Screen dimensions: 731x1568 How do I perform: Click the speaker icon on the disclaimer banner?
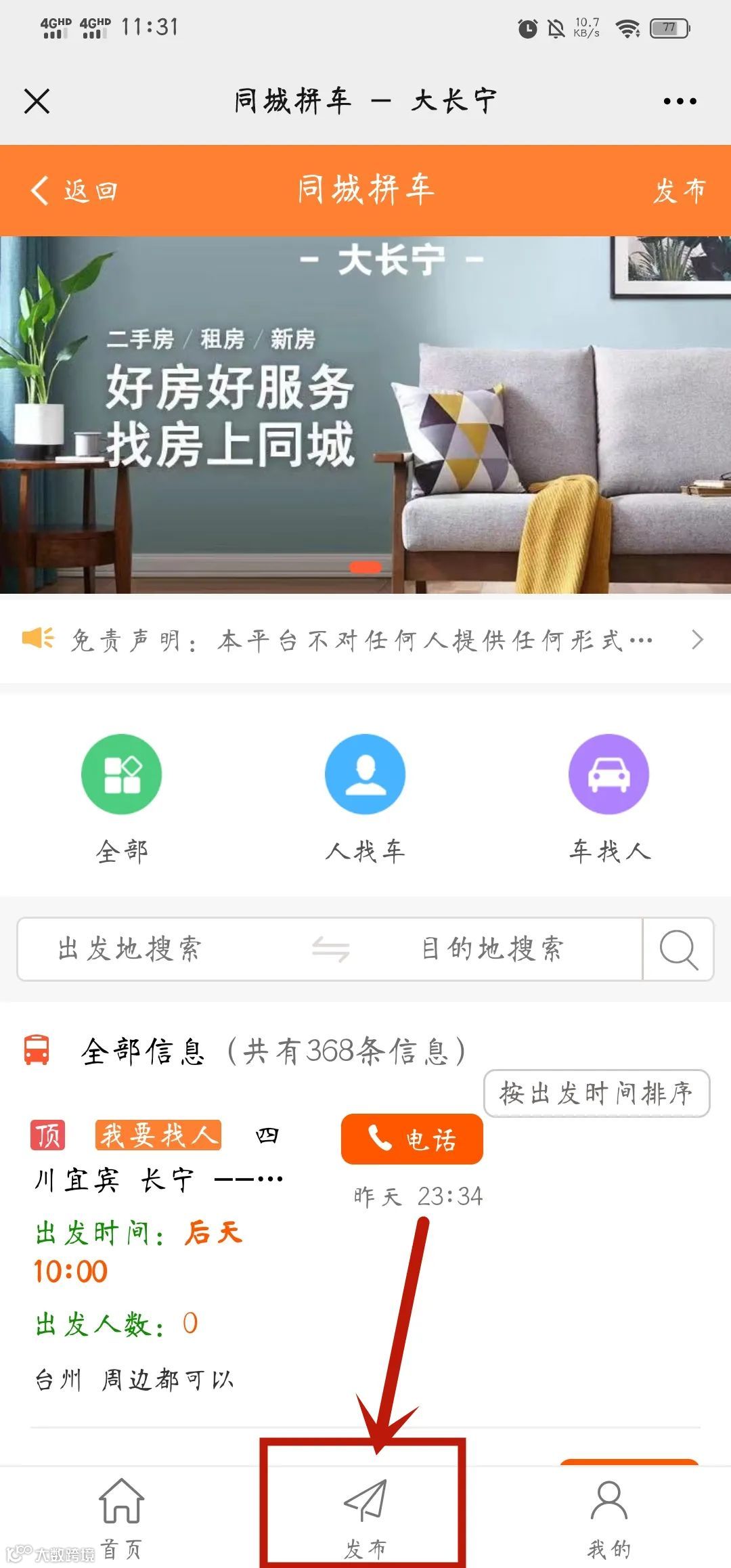39,639
